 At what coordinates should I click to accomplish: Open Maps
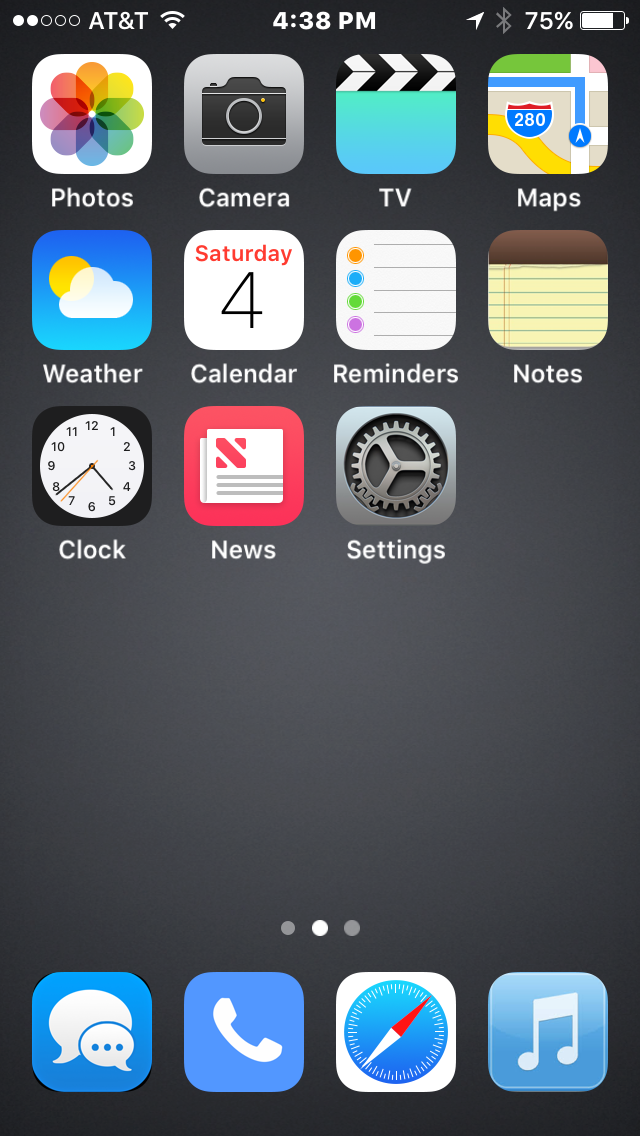(548, 114)
